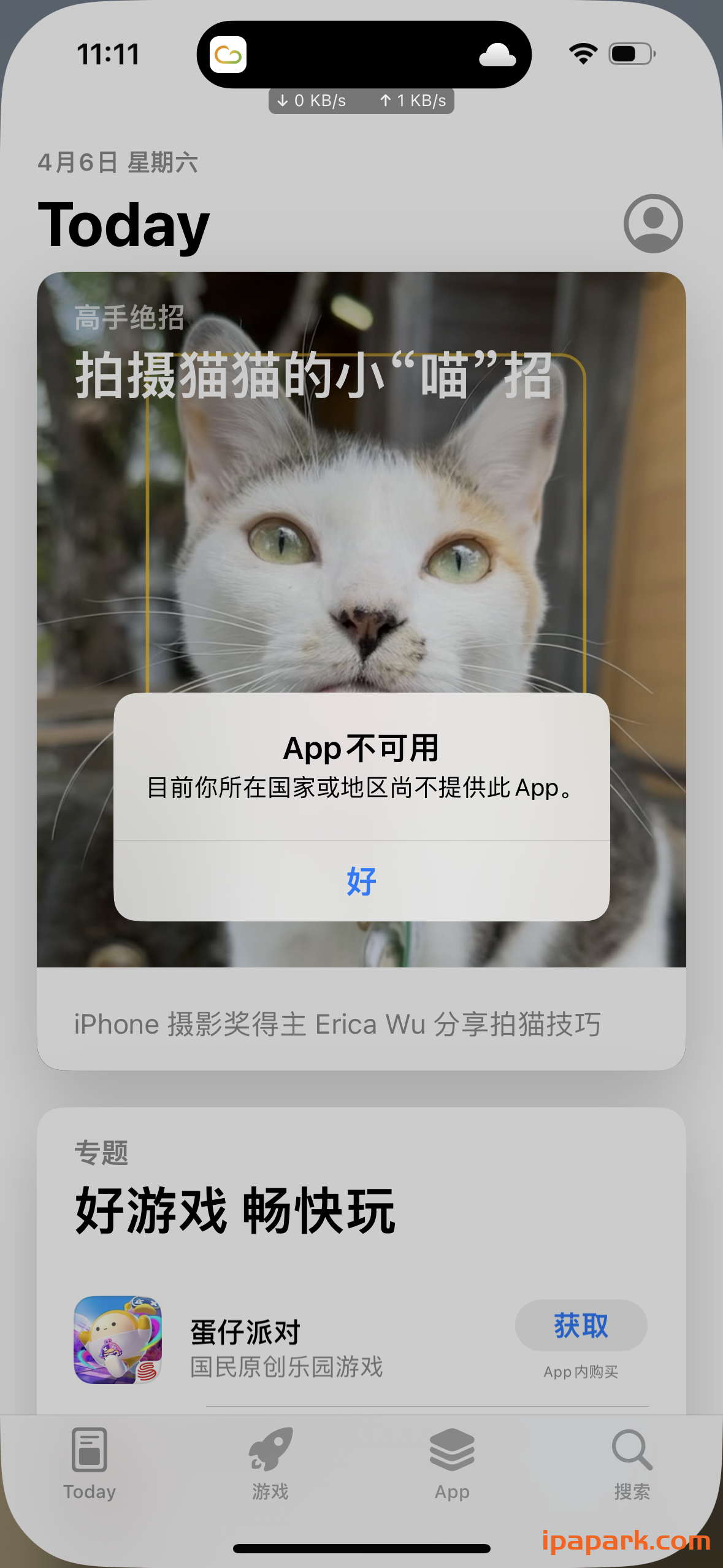723x1568 pixels.
Task: Switch to the 搜索 tab
Action: pos(632,1463)
